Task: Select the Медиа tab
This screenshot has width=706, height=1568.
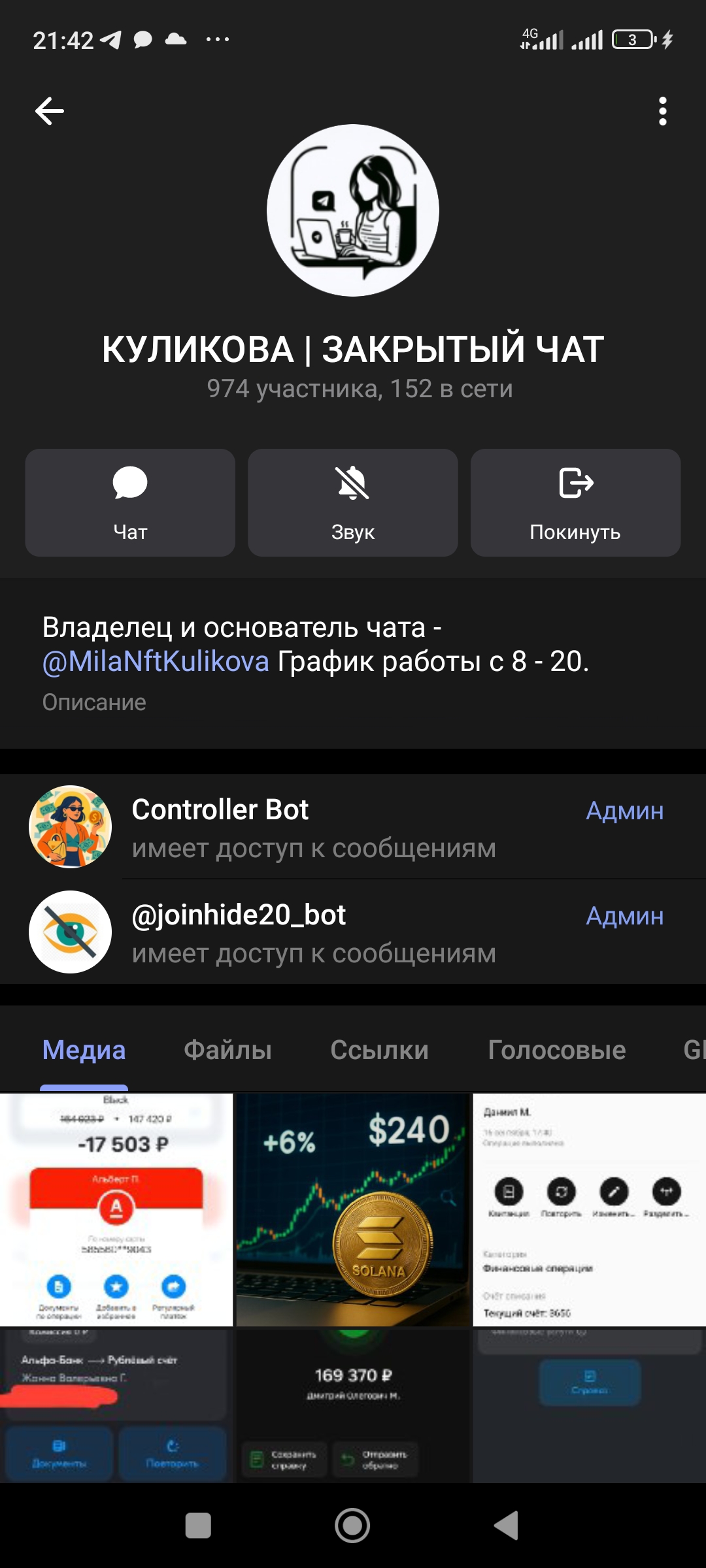Action: pos(84,1050)
